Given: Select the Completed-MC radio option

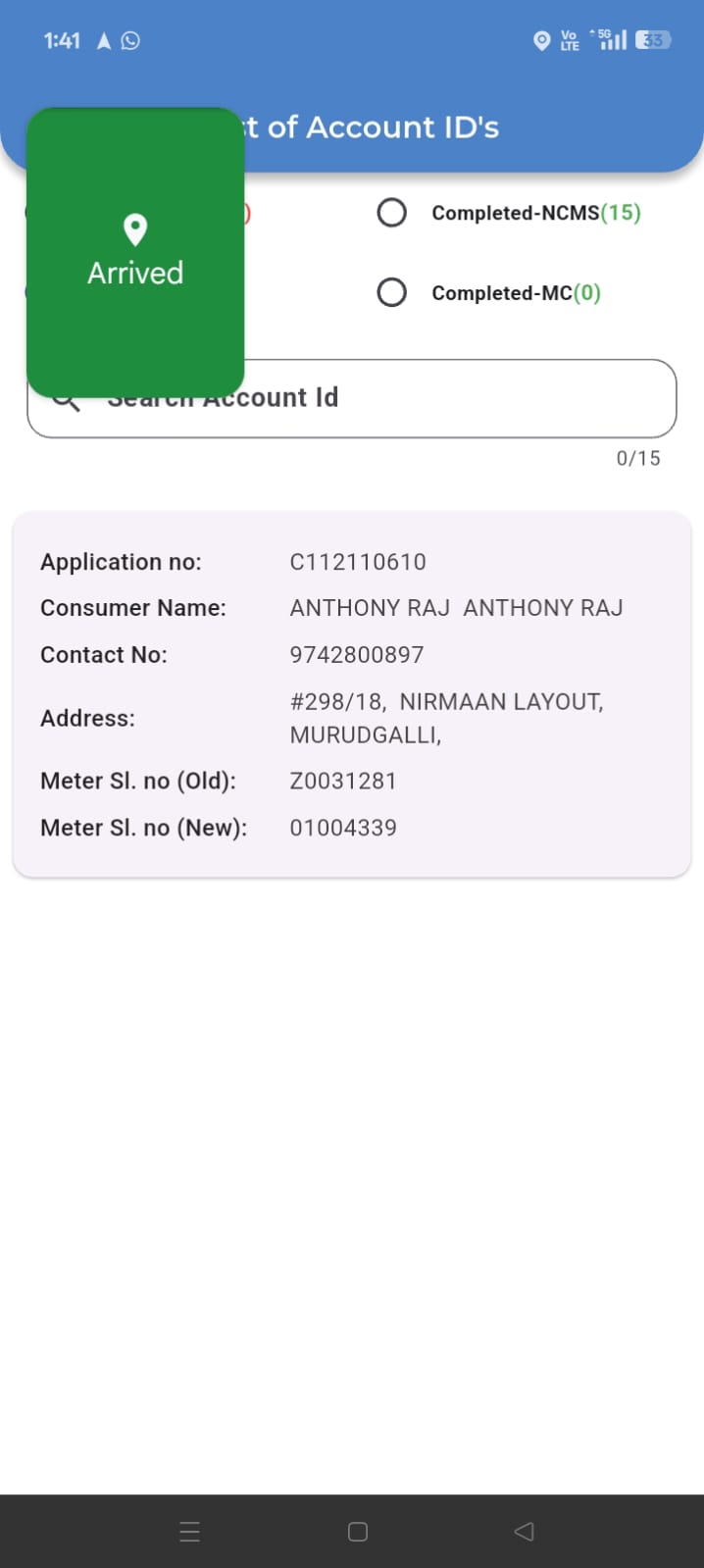Looking at the screenshot, I should 392,292.
